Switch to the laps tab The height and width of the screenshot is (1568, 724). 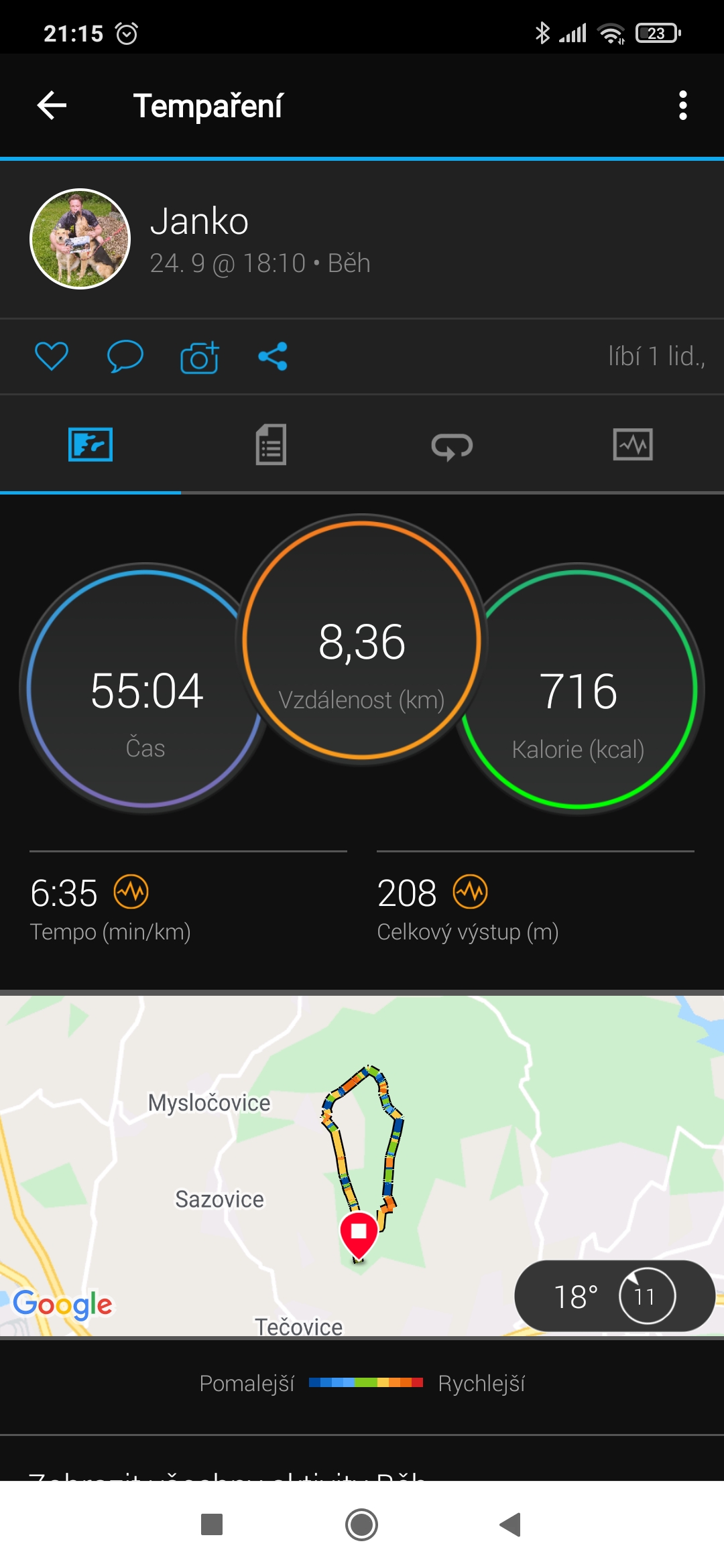pyautogui.click(x=452, y=446)
